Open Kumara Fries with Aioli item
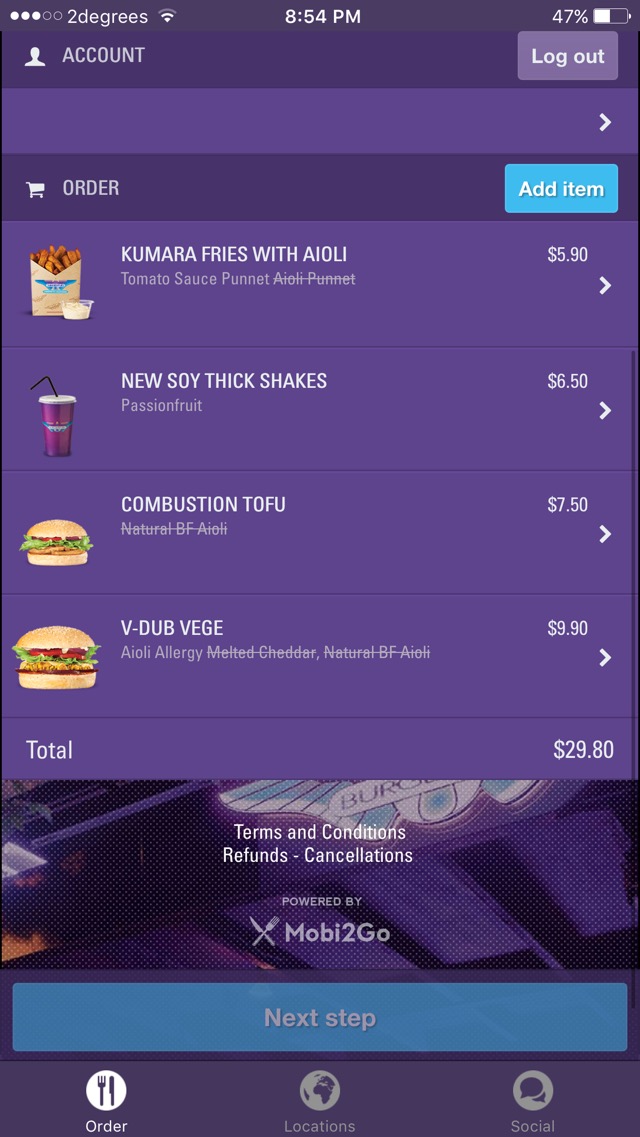640x1137 pixels. click(320, 285)
